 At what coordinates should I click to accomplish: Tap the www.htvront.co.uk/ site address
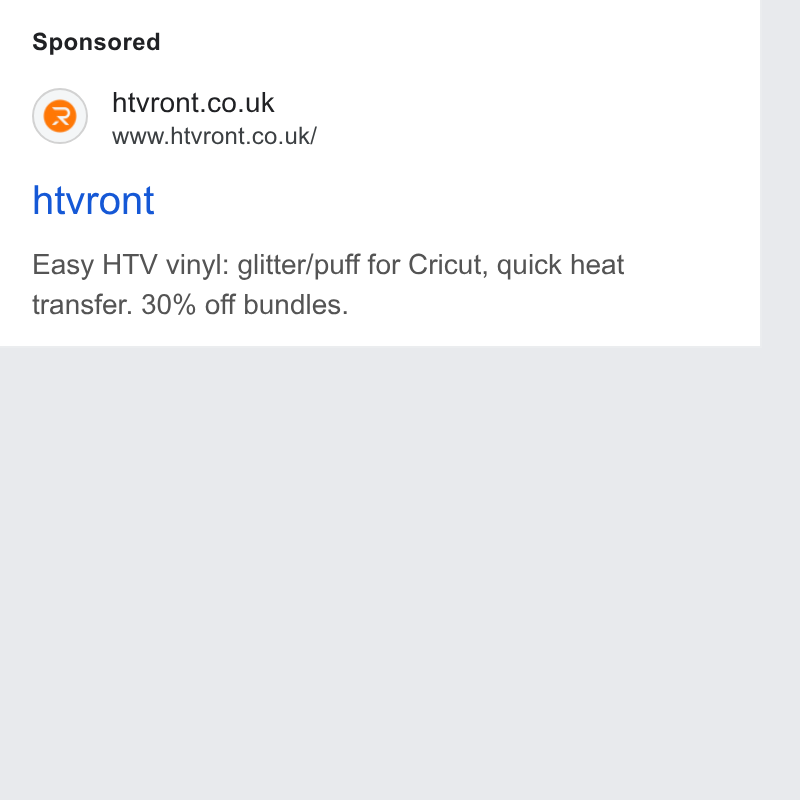(214, 136)
